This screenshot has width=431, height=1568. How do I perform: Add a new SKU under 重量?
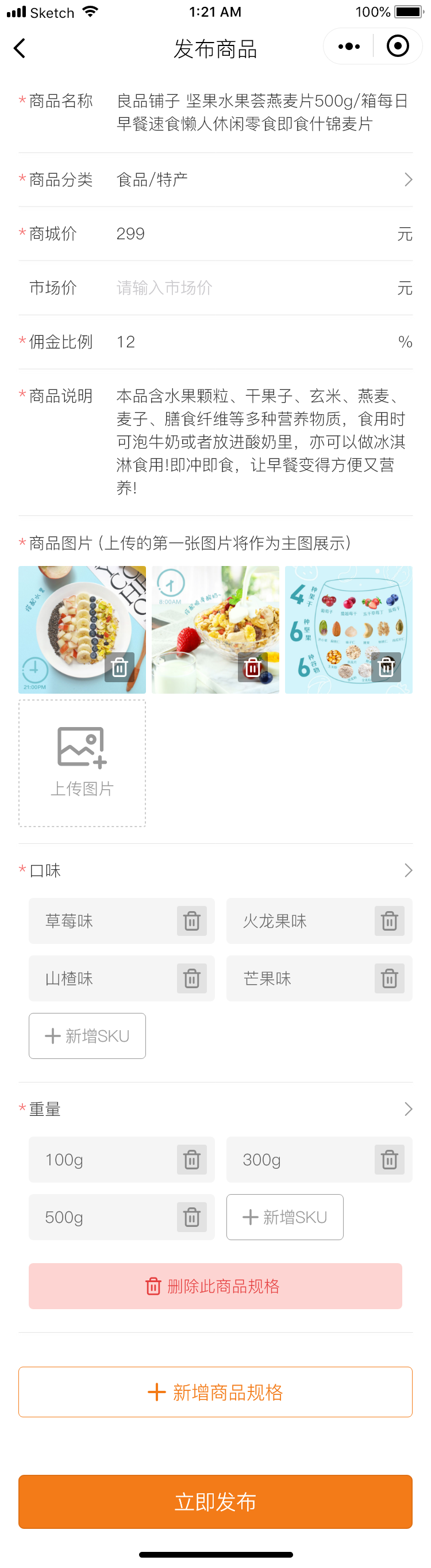click(x=284, y=1217)
